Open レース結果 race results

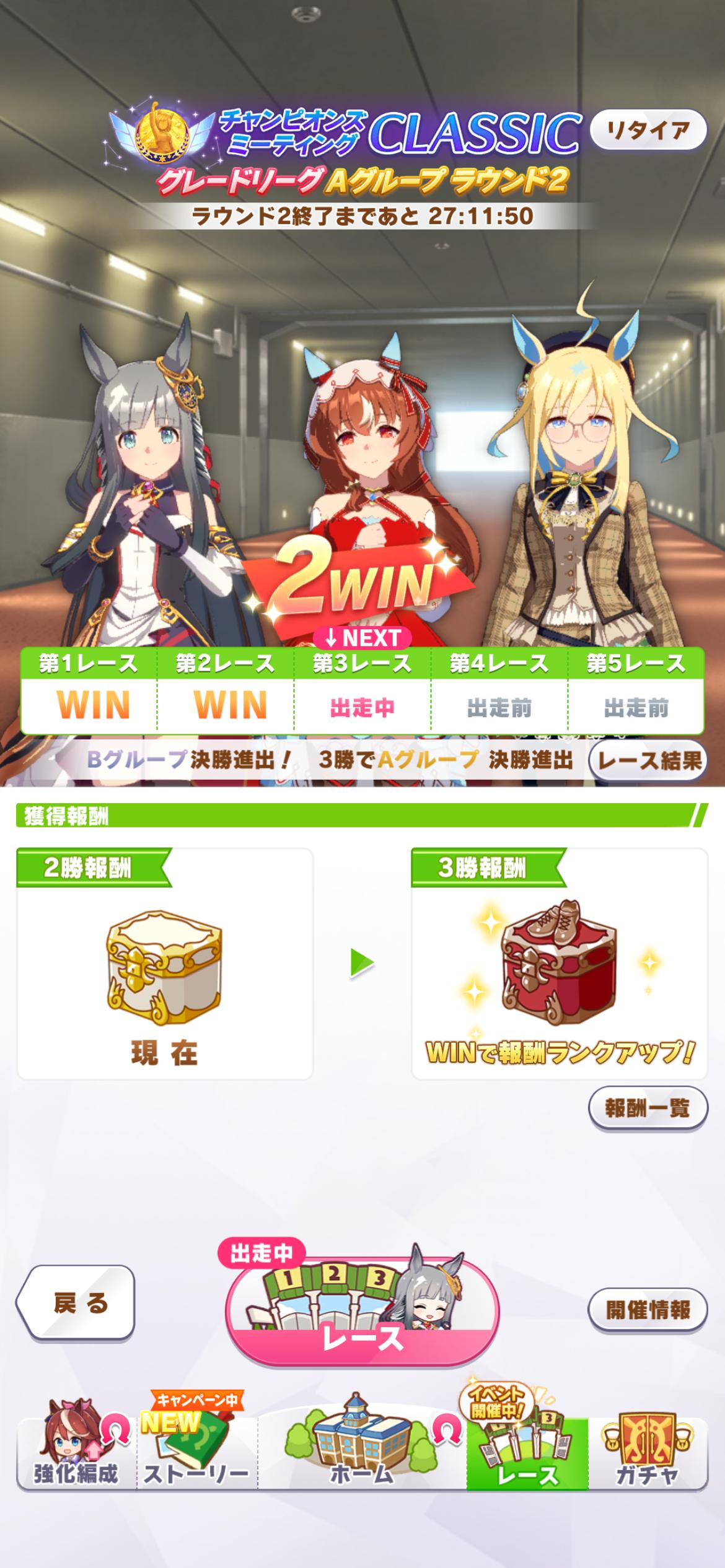(x=648, y=760)
